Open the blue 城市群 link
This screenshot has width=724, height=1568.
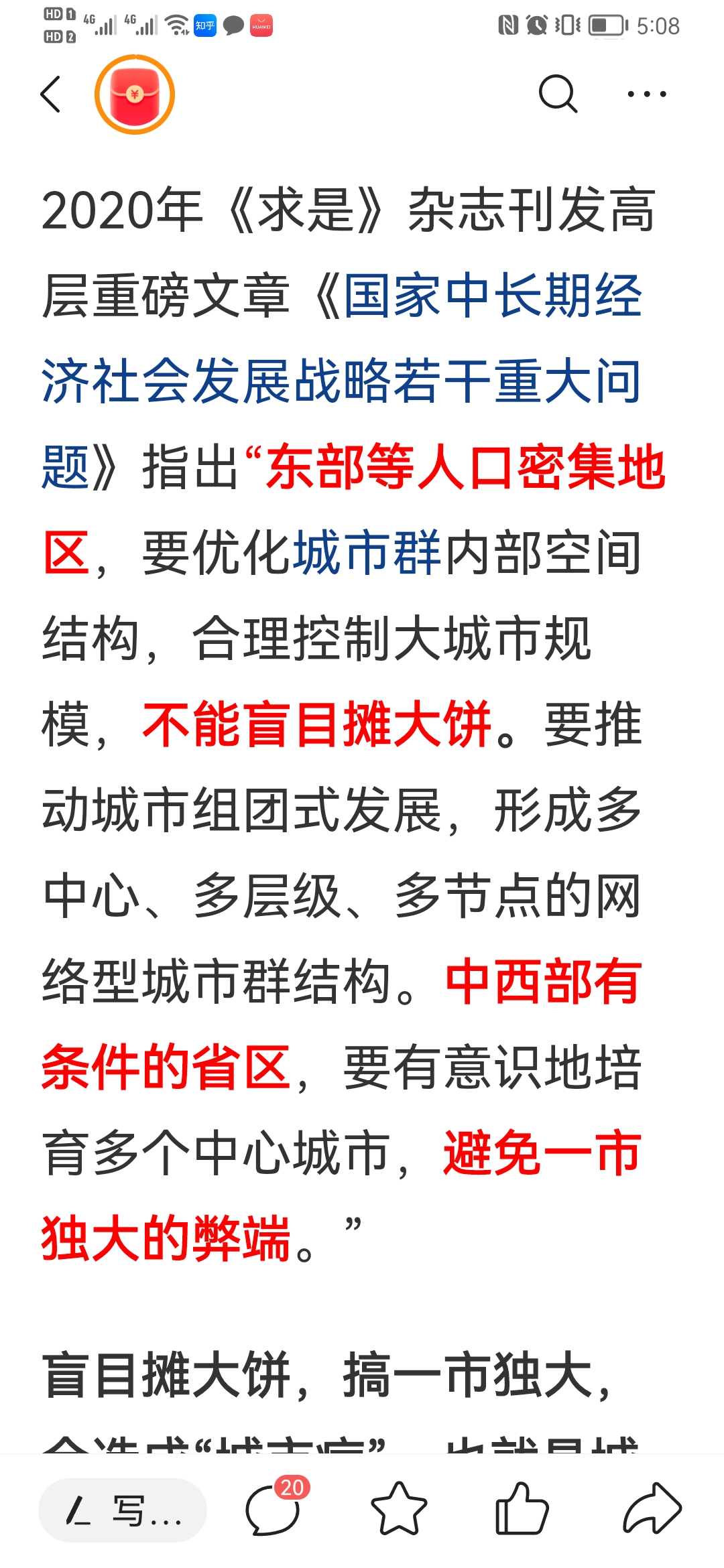pos(367,553)
